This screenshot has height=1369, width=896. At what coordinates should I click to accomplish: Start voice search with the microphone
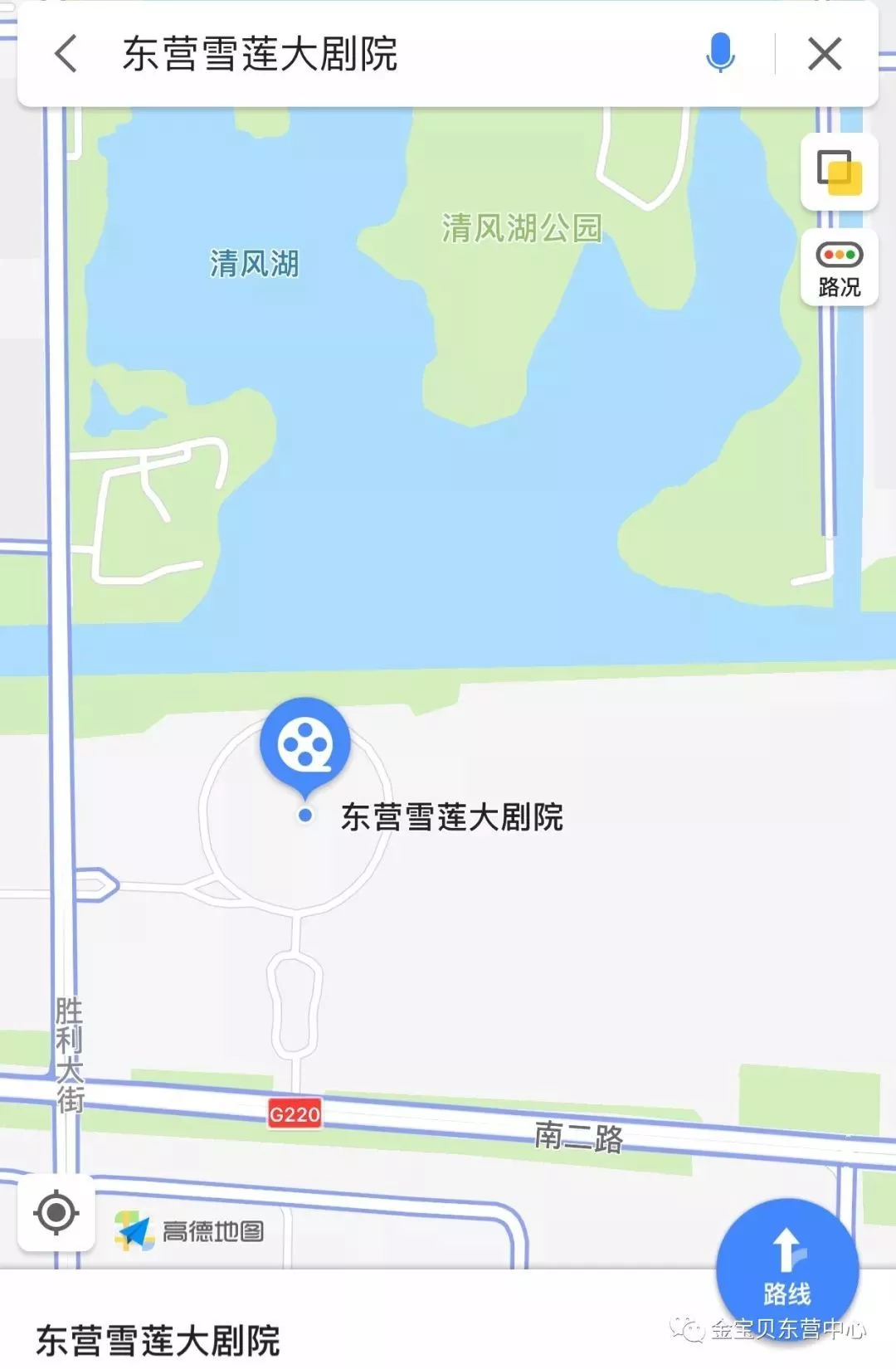coord(719,55)
